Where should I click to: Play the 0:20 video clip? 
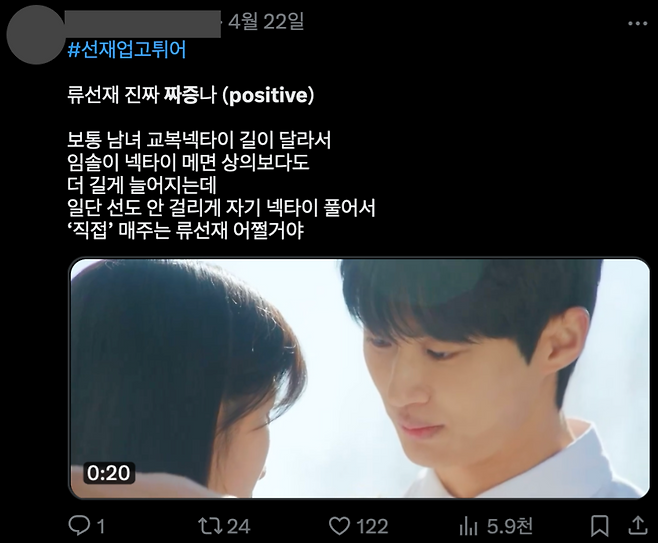pyautogui.click(x=358, y=378)
